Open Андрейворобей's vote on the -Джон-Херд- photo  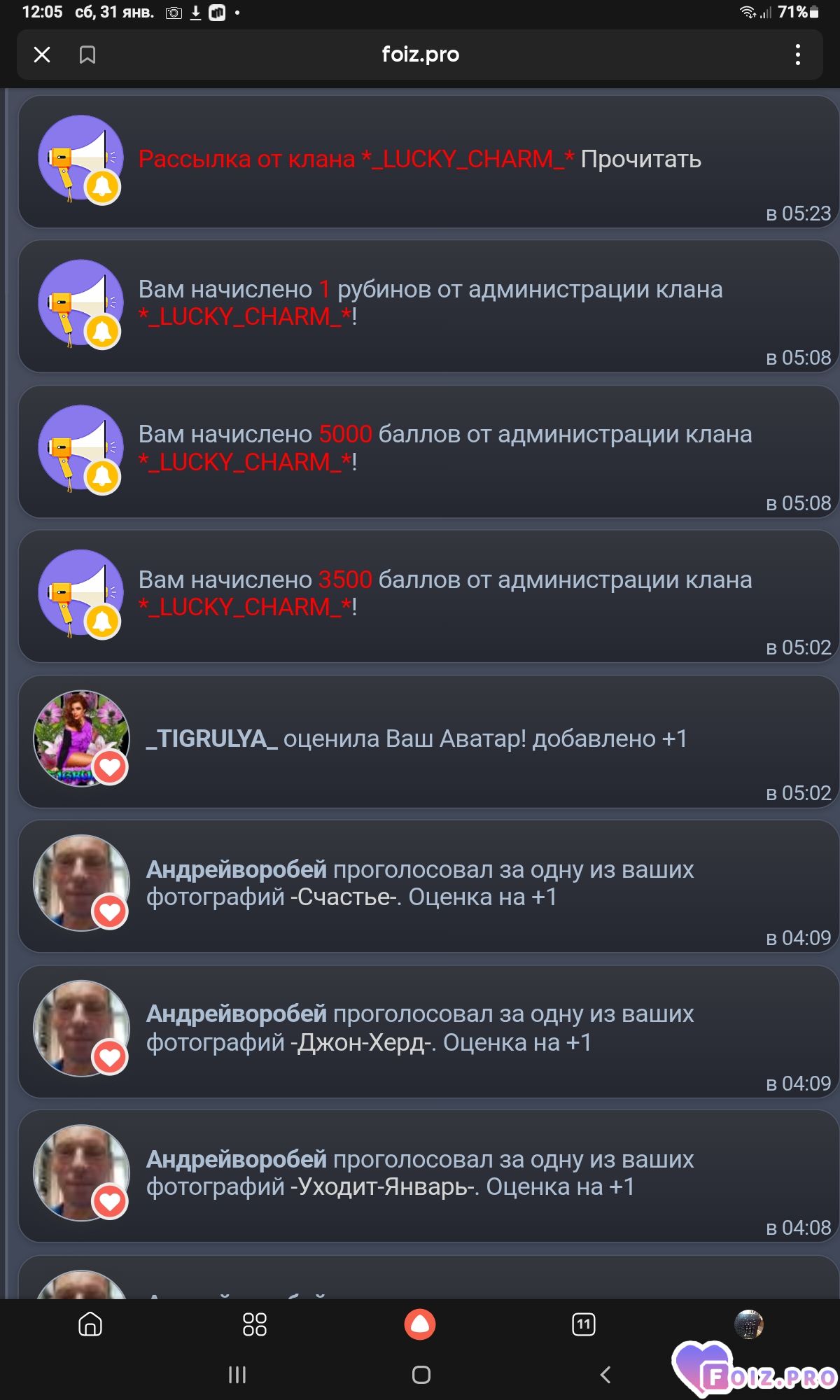pyautogui.click(x=420, y=1028)
